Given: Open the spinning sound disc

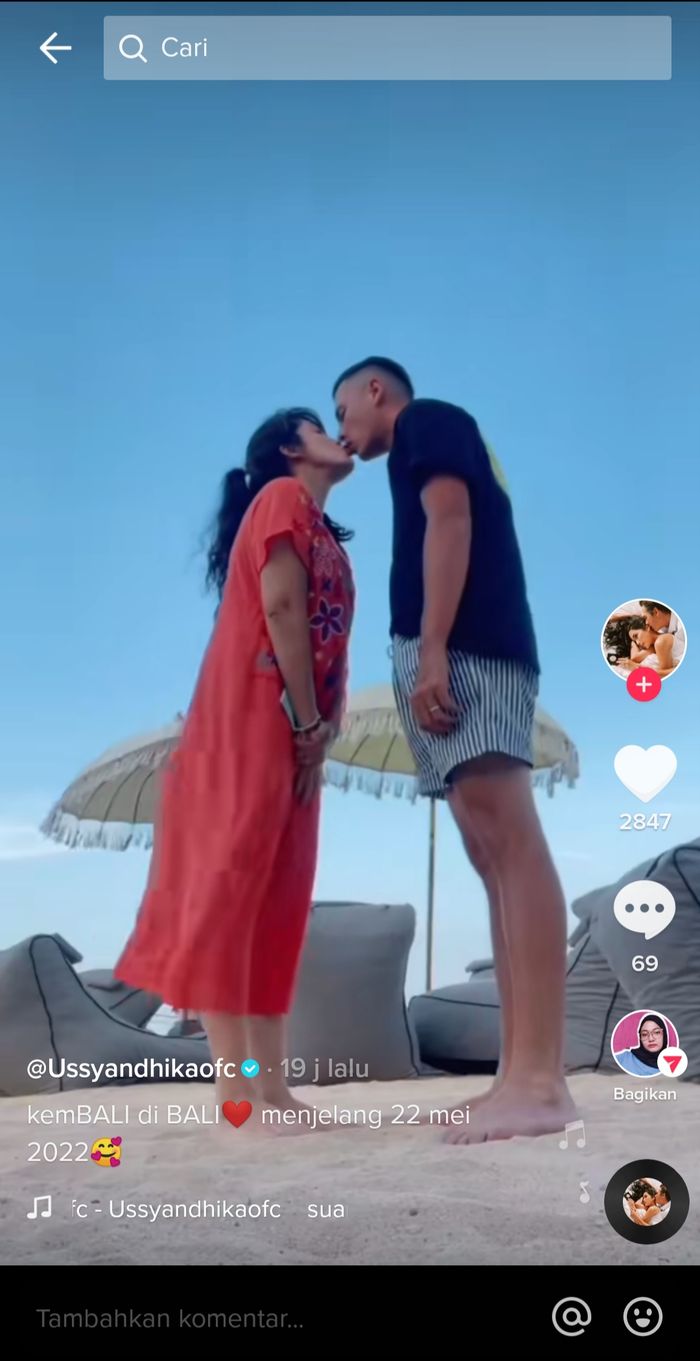Looking at the screenshot, I should [646, 1201].
